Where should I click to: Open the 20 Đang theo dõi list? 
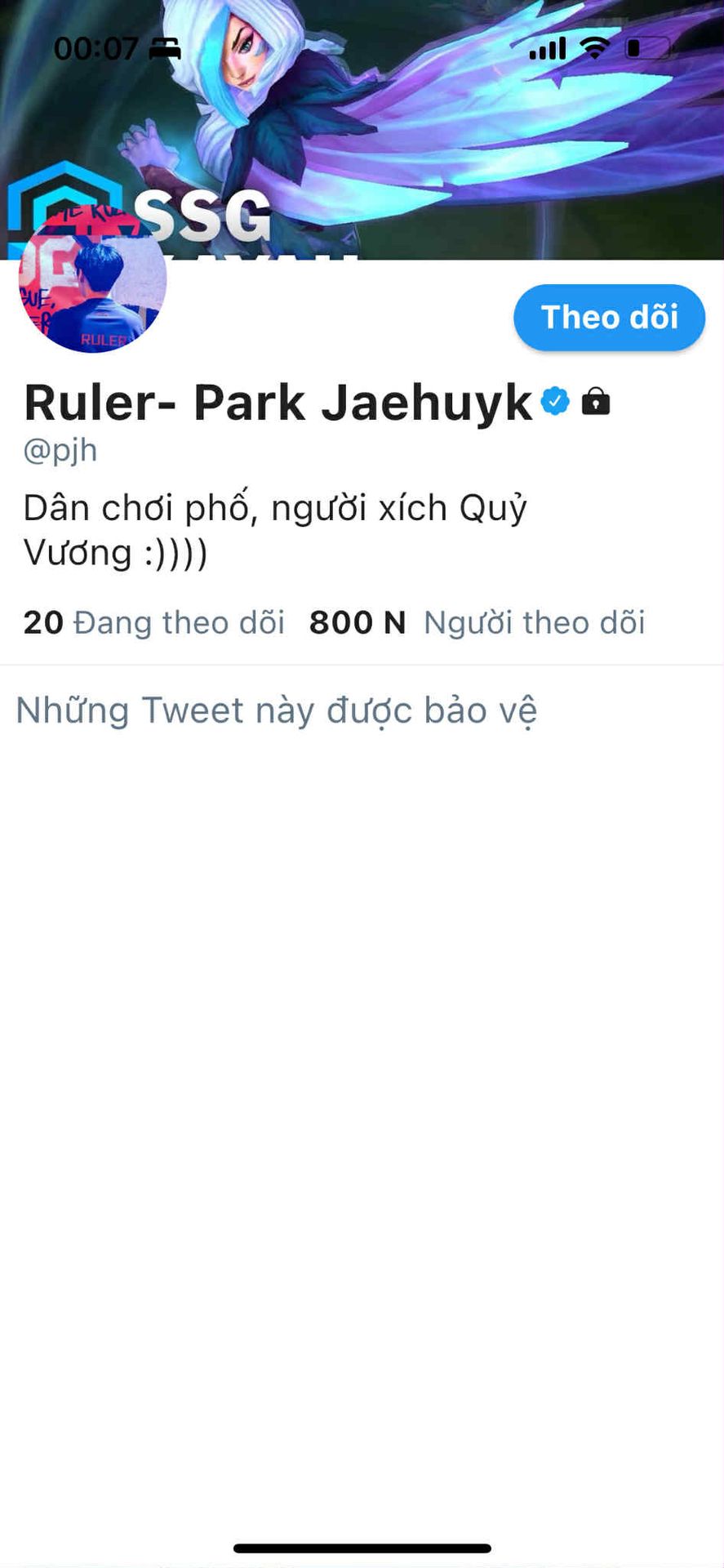pyautogui.click(x=153, y=623)
